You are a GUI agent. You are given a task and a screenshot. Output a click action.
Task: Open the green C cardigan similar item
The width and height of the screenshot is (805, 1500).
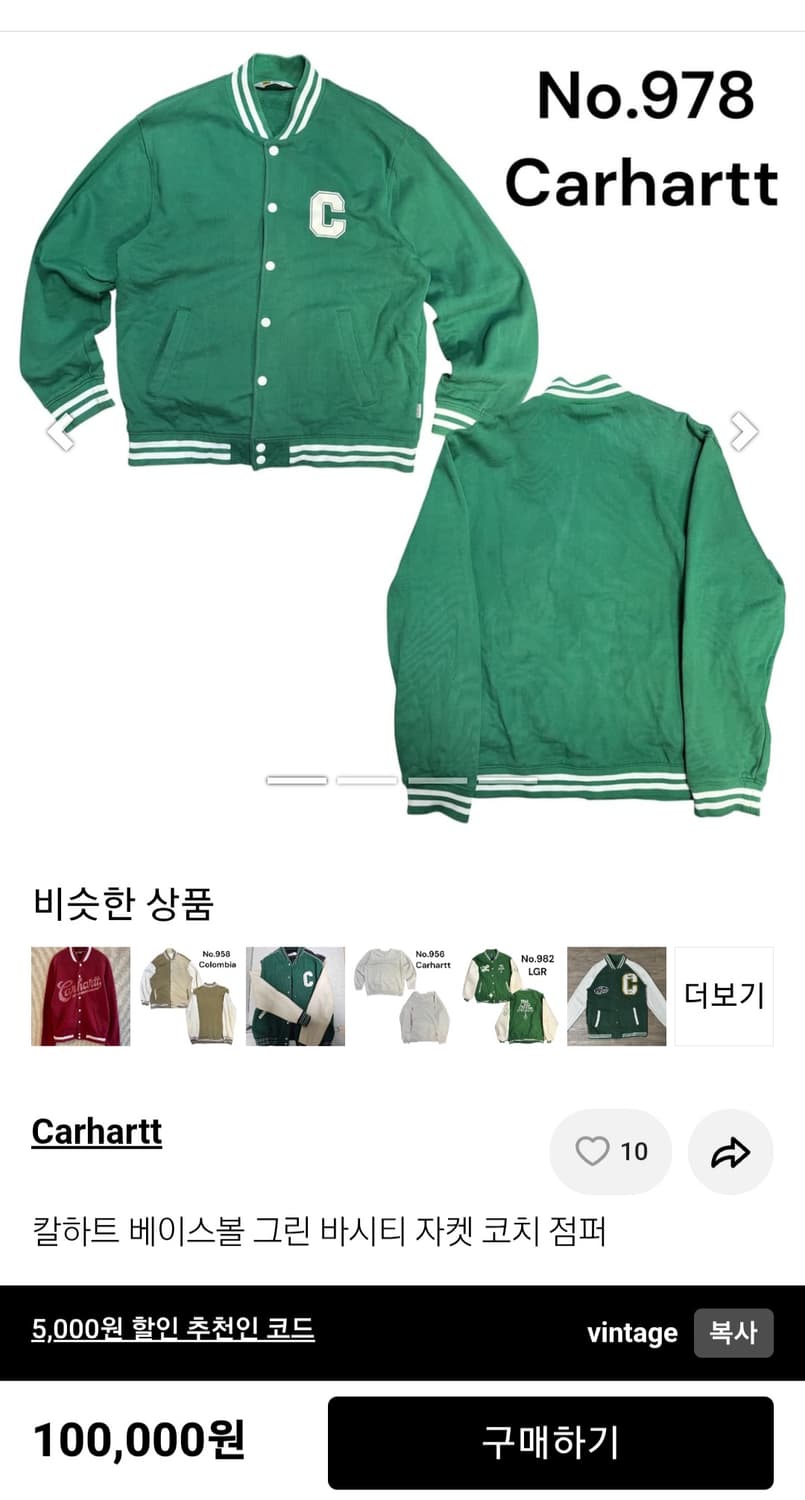click(x=296, y=995)
